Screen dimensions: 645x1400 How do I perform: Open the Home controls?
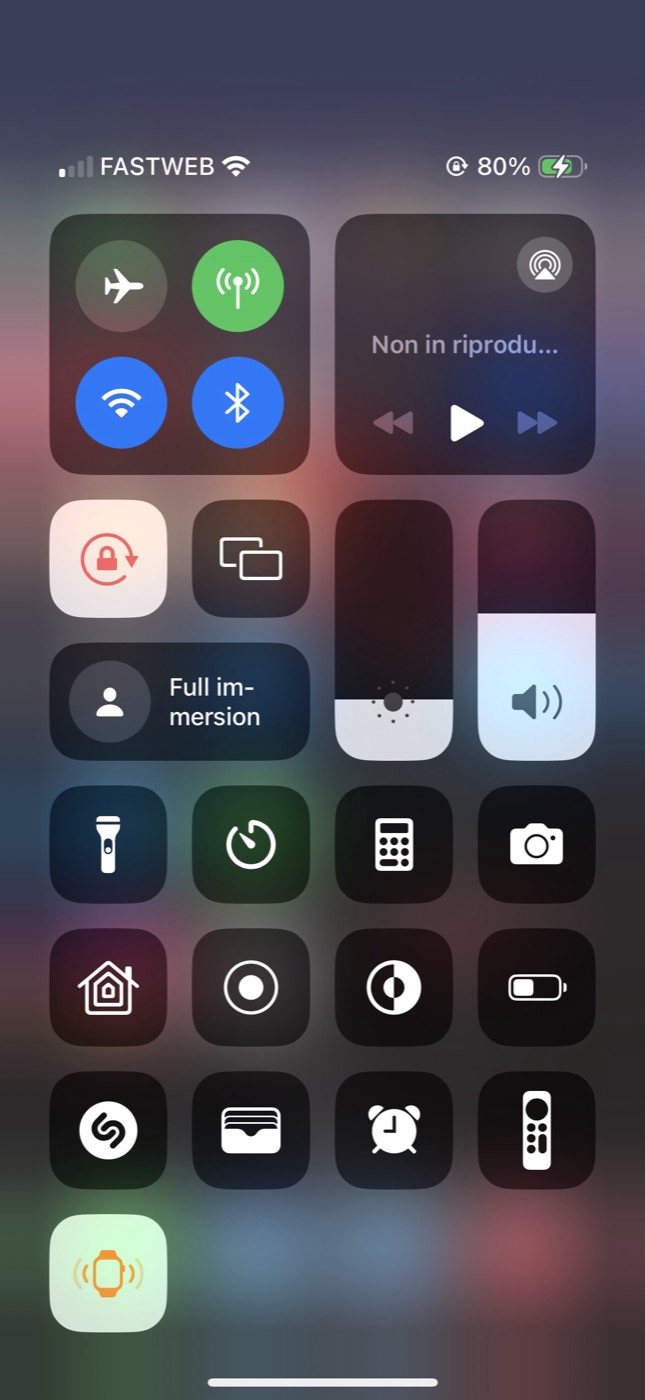coord(108,988)
